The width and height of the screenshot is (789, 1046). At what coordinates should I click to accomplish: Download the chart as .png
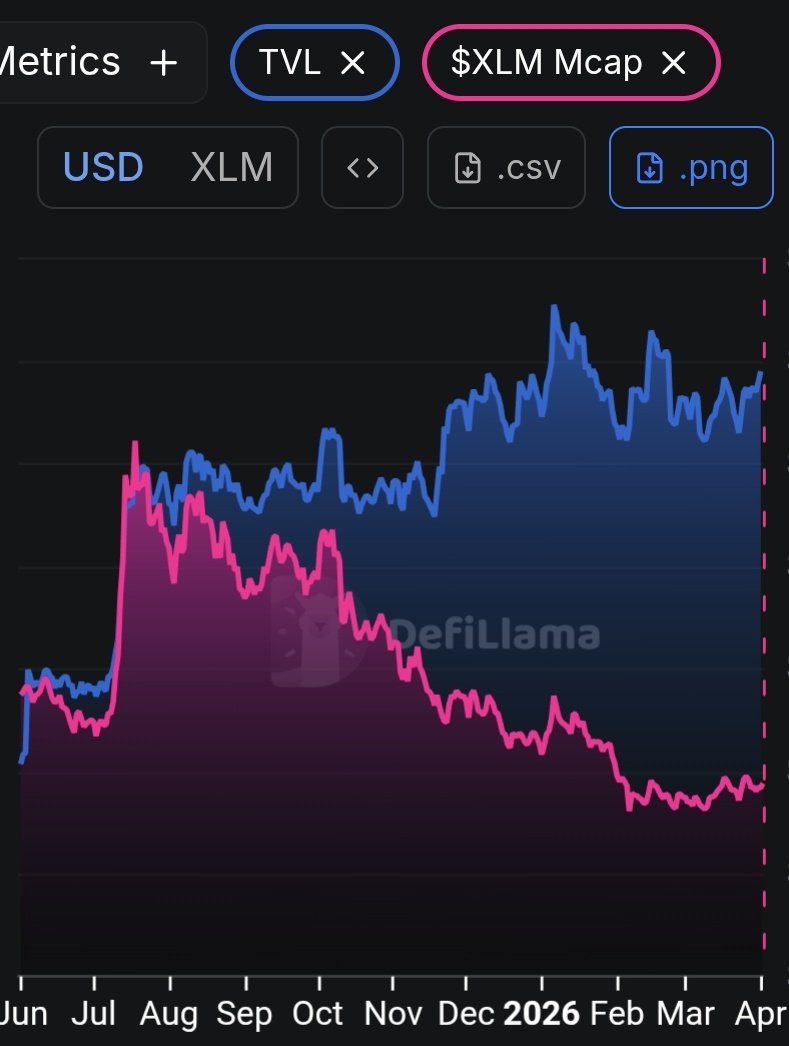[x=691, y=167]
